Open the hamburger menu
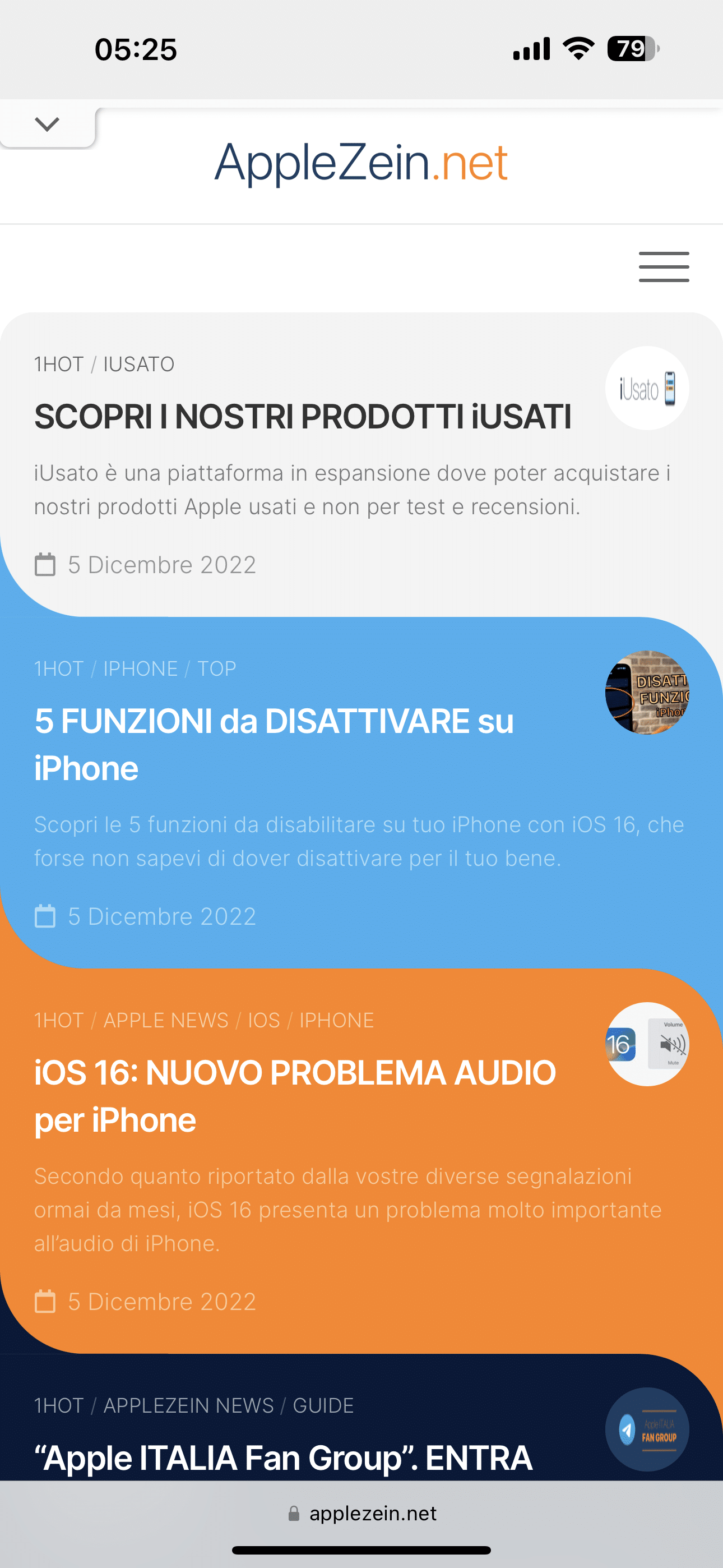Viewport: 723px width, 1568px height. tap(664, 266)
